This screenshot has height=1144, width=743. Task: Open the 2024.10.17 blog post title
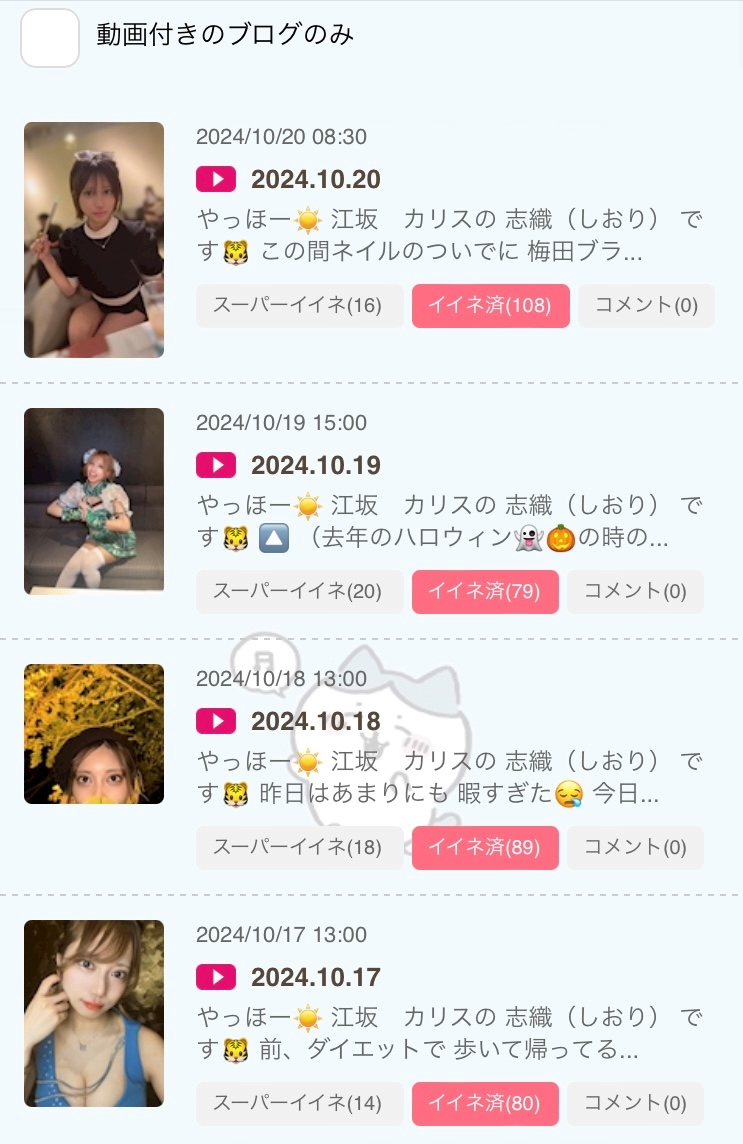[315, 977]
